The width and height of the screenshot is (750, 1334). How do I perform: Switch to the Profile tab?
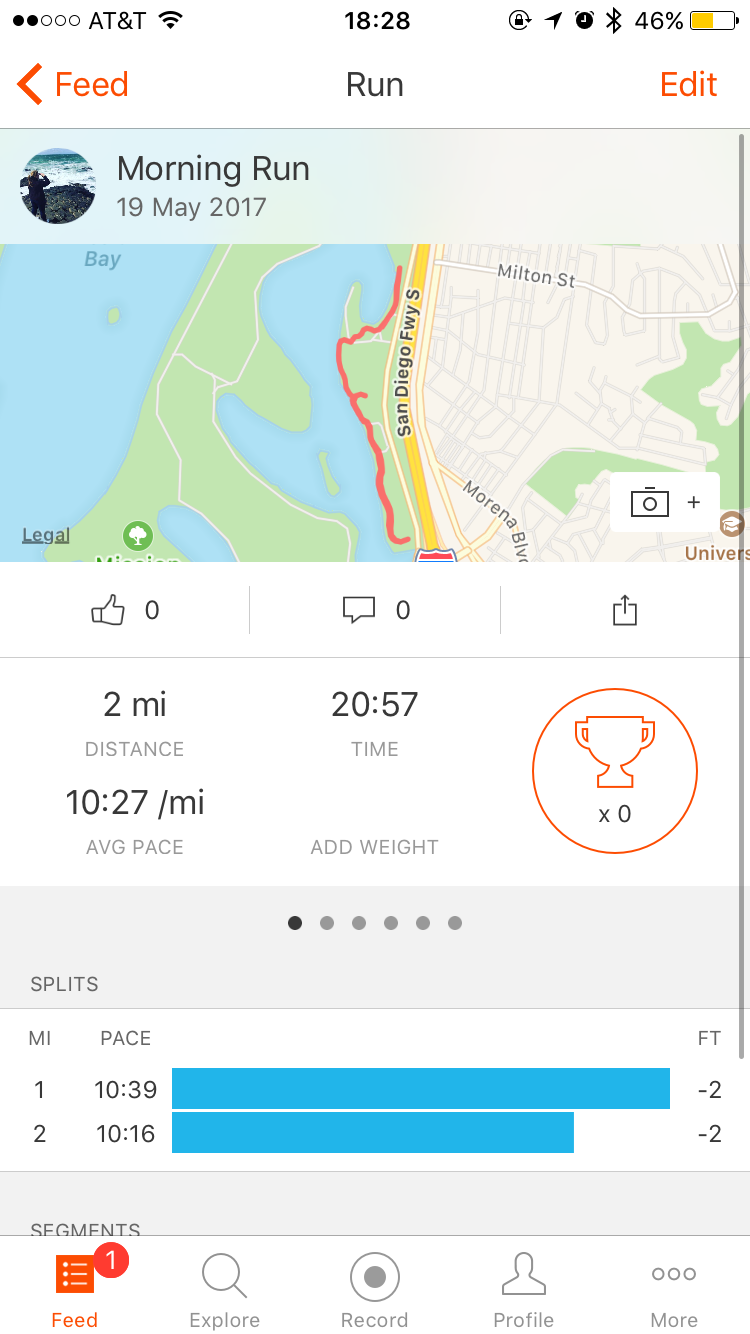tap(523, 1290)
